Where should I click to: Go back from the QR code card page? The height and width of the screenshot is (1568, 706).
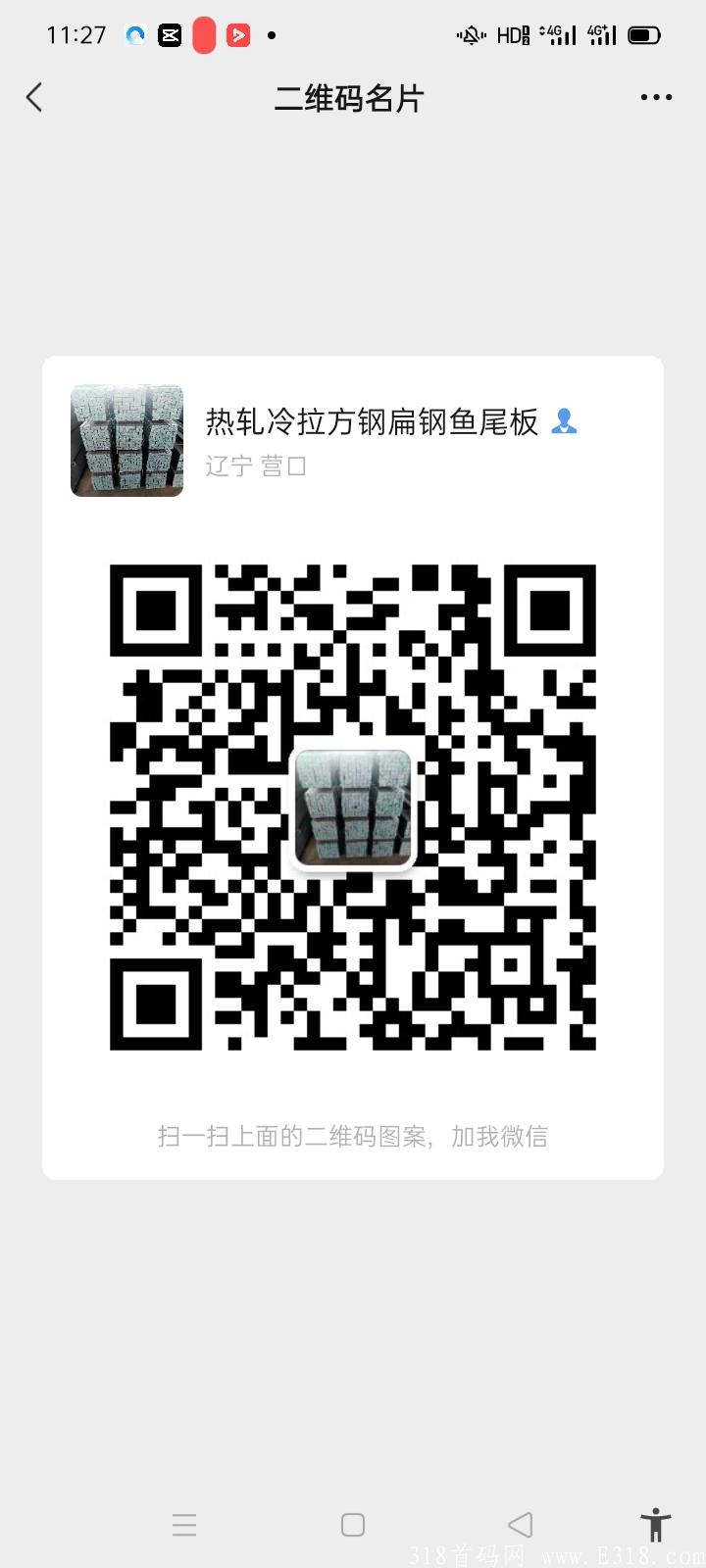click(35, 97)
